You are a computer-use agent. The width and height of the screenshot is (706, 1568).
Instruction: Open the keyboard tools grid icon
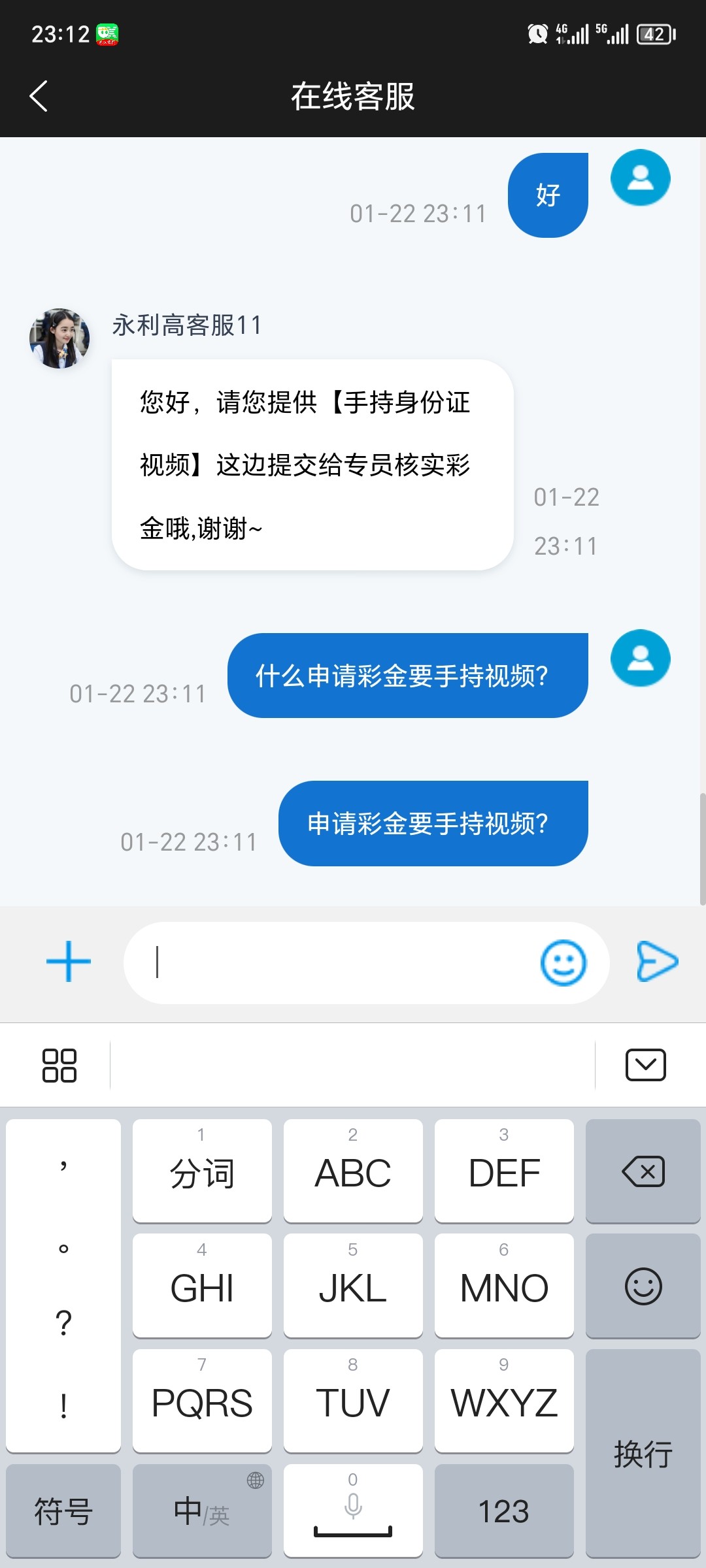[59, 1066]
